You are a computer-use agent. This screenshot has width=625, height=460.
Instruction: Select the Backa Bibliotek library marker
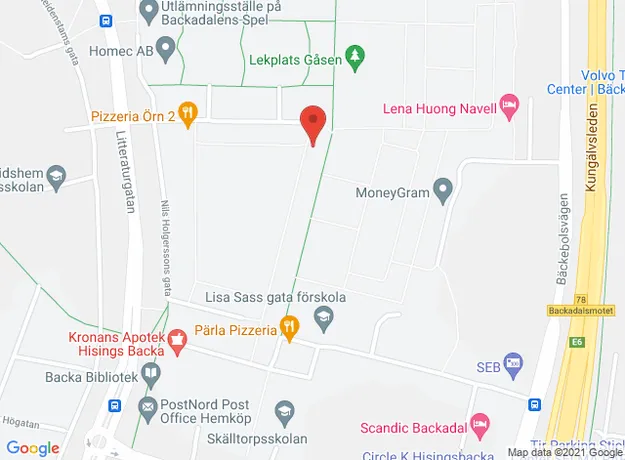[151, 376]
